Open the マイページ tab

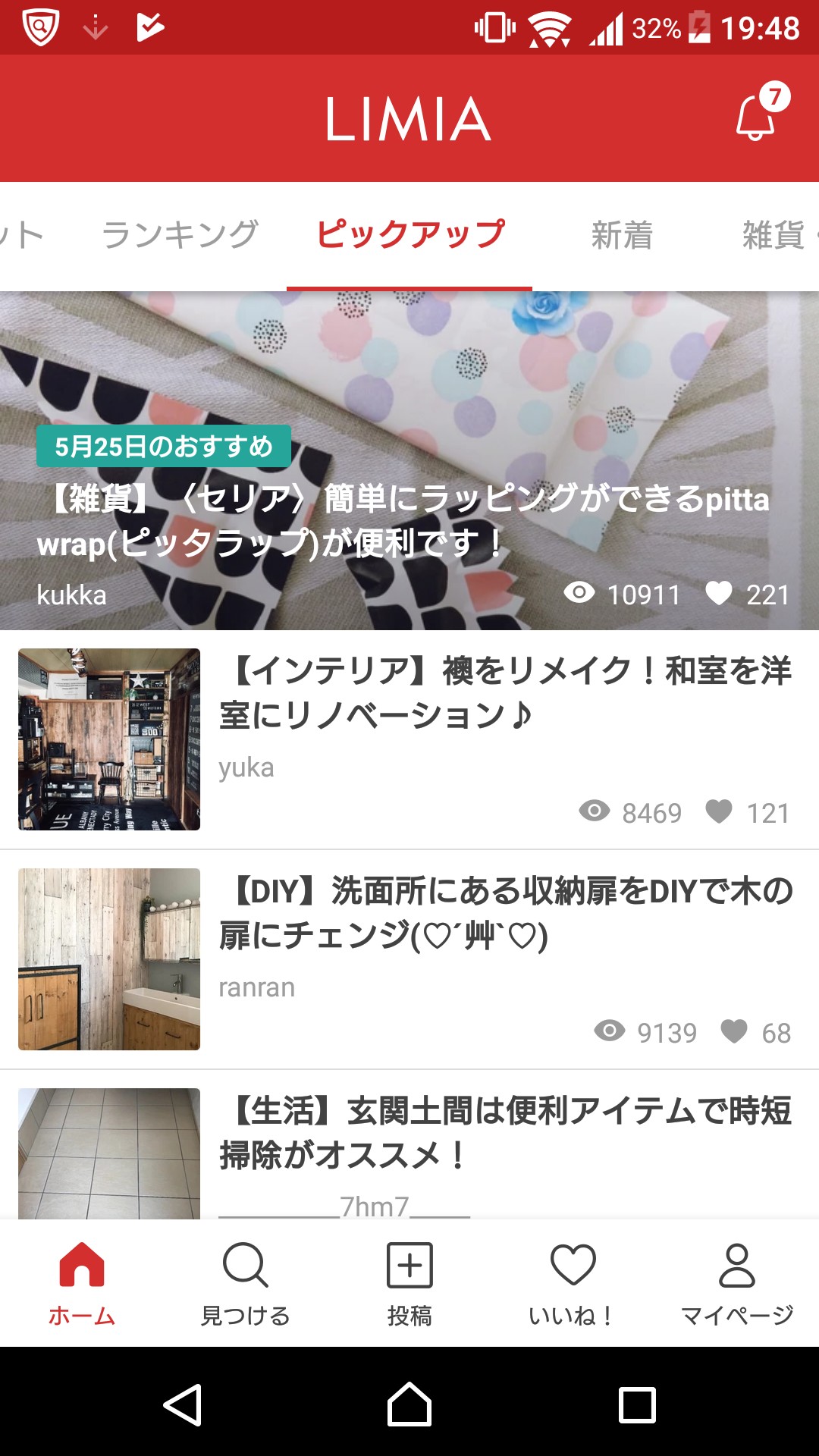pyautogui.click(x=737, y=1283)
